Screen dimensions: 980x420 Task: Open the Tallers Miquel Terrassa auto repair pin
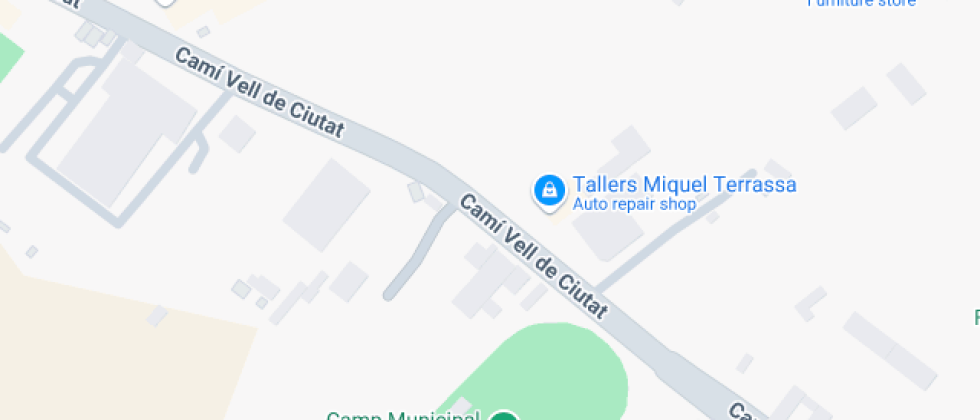[548, 190]
